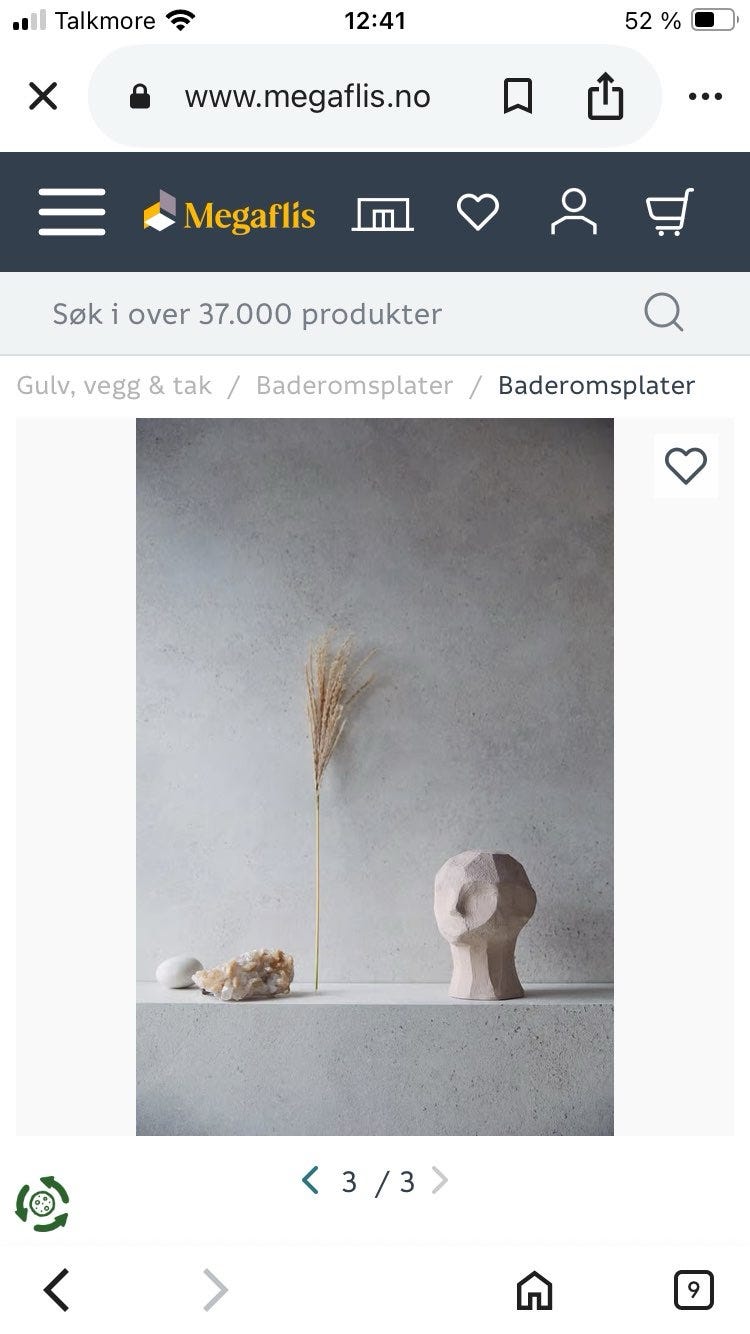Show the previous product image
Screen dimensions: 750x1334
[310, 1181]
